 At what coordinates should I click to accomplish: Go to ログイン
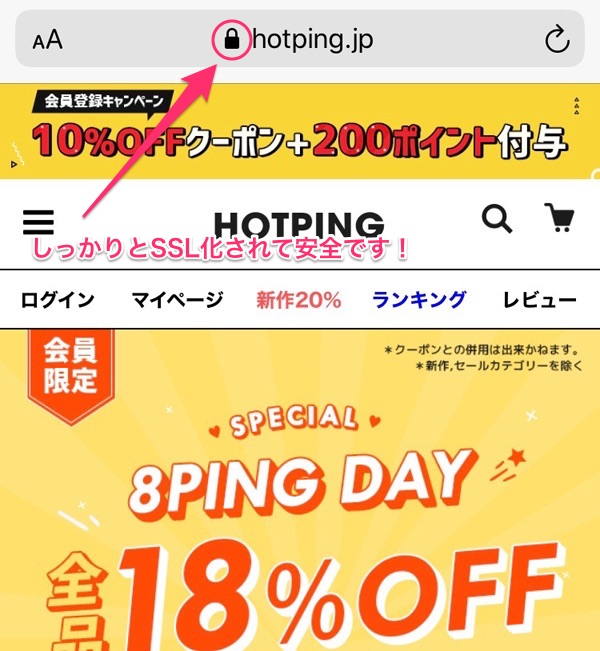pyautogui.click(x=58, y=299)
